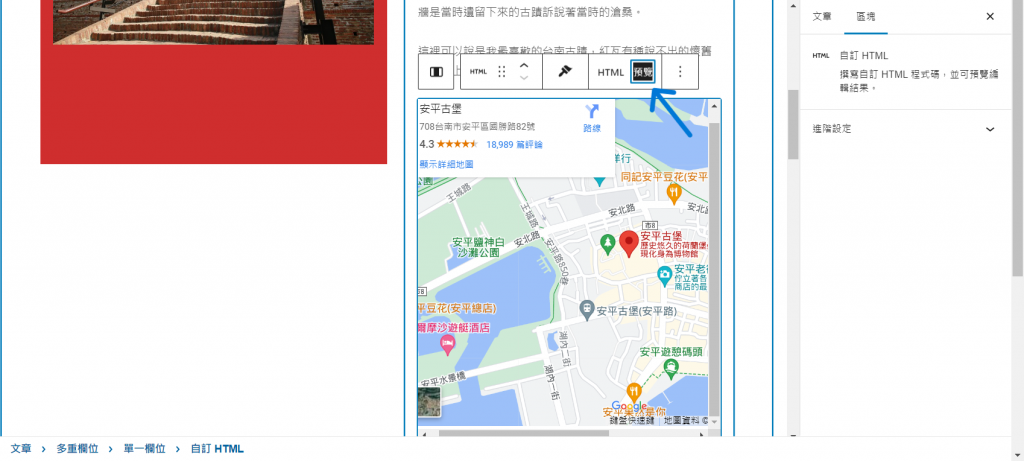Move the block up
The width and height of the screenshot is (1024, 461).
(523, 64)
